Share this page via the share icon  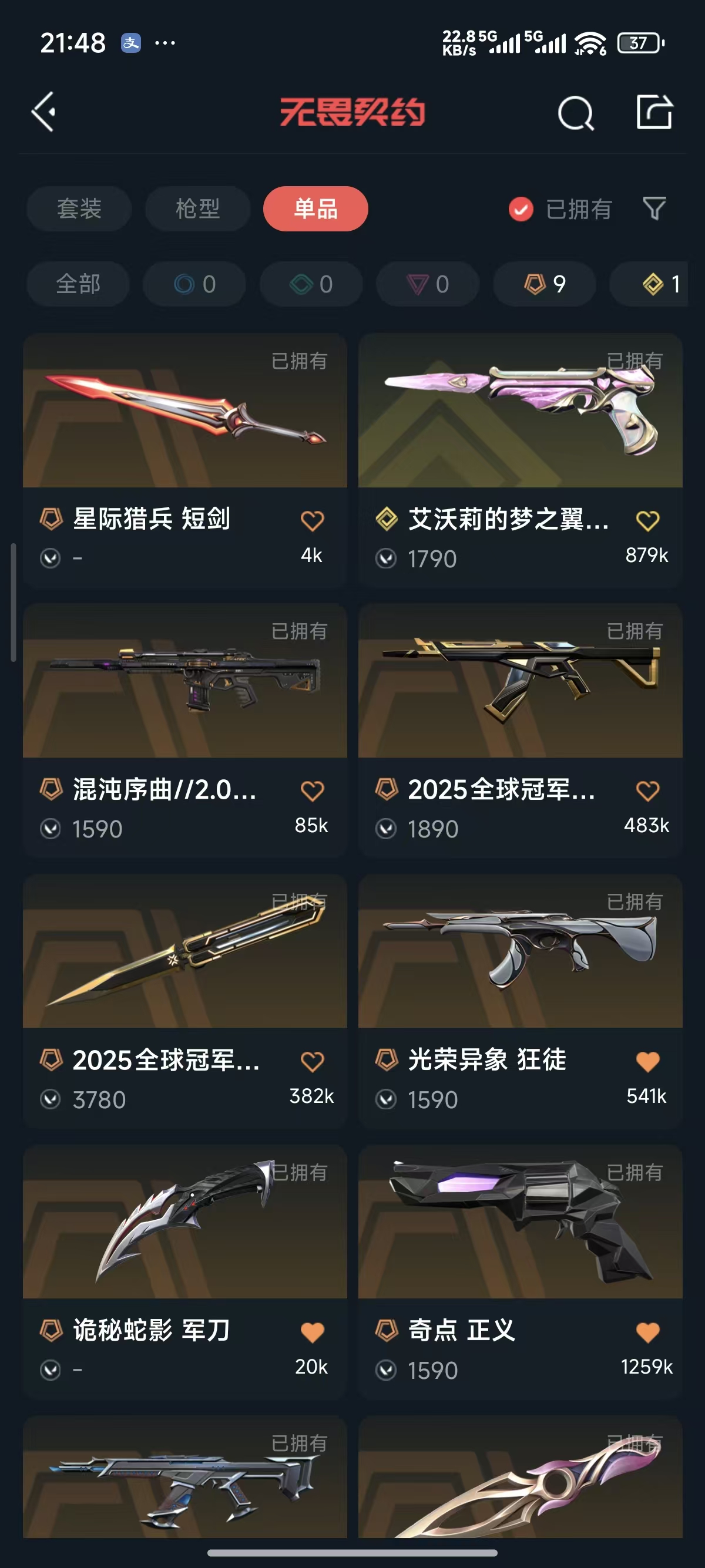click(x=654, y=112)
